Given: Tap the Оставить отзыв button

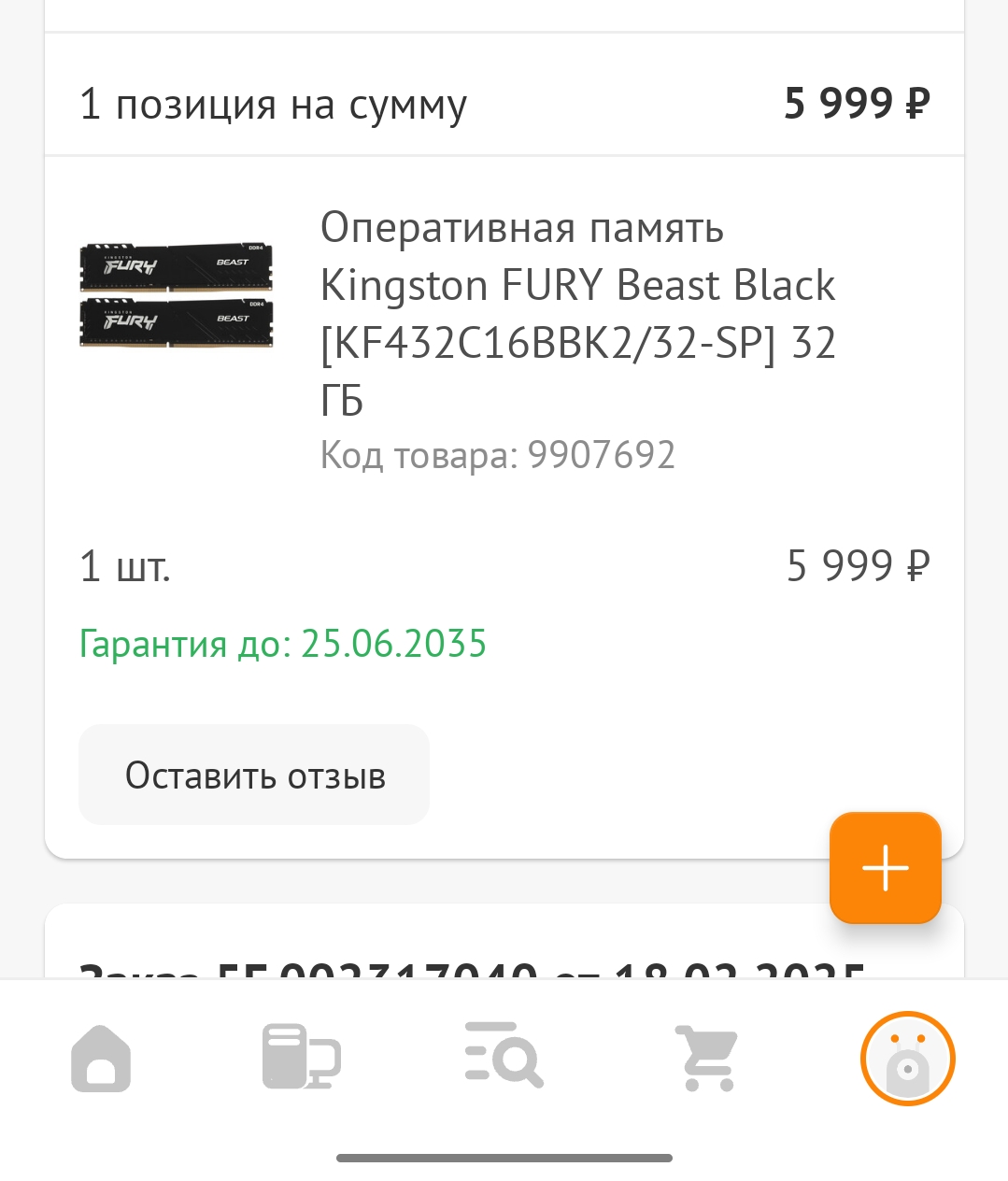Looking at the screenshot, I should coord(254,775).
